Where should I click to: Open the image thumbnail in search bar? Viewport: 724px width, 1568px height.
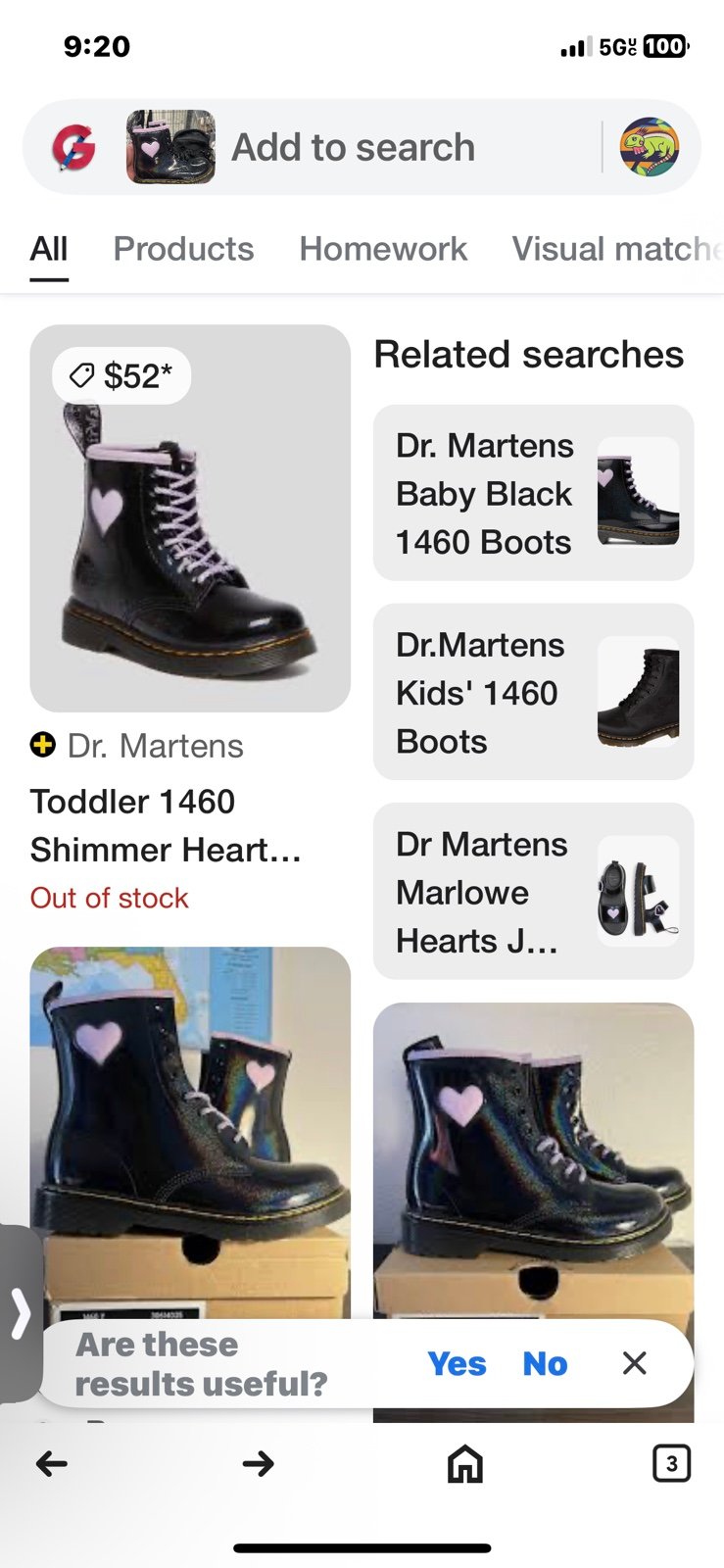click(170, 147)
